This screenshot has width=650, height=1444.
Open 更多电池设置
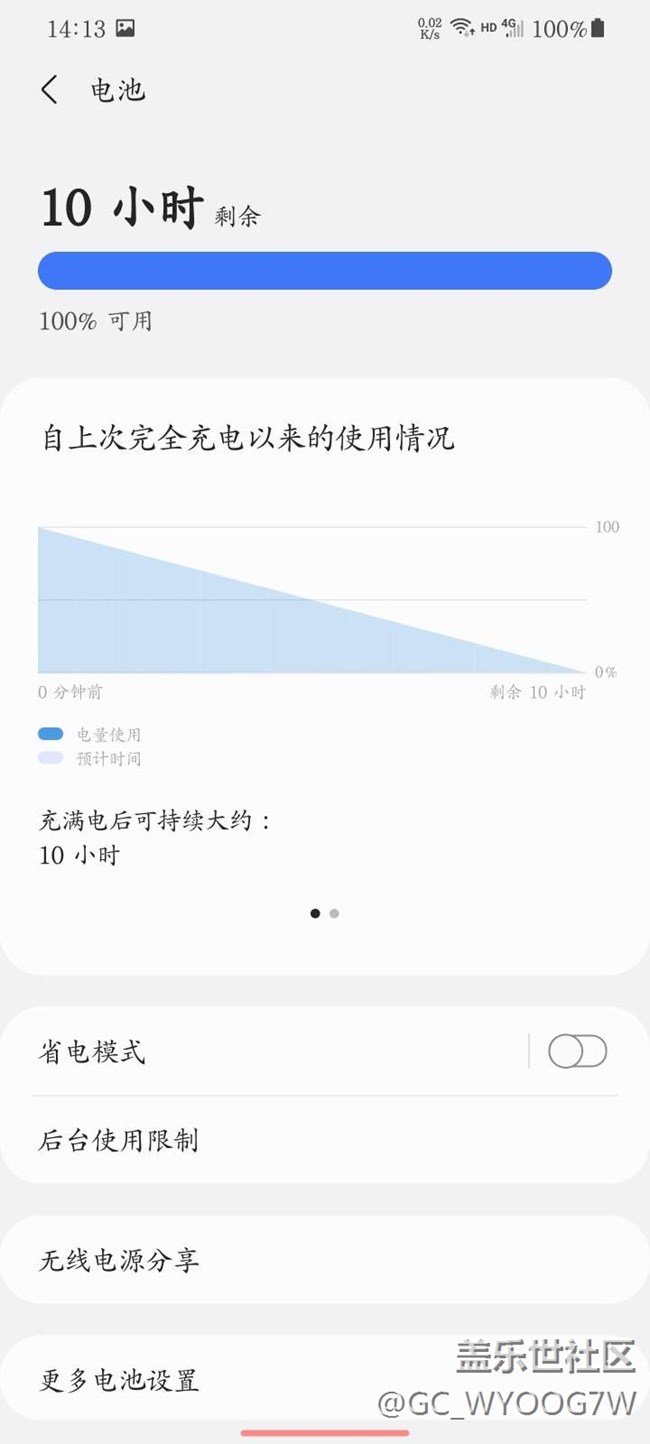(200, 1381)
